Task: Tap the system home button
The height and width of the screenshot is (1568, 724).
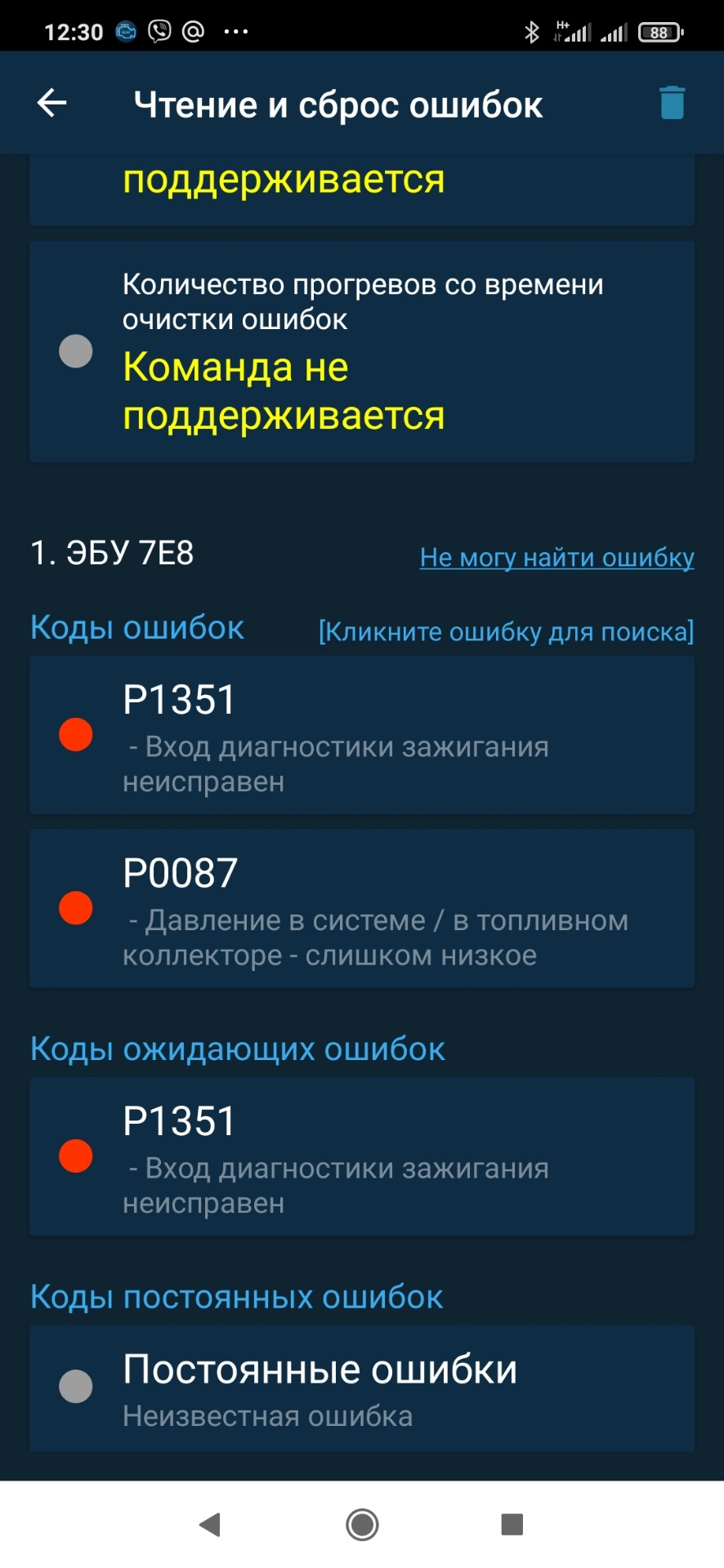Action: click(x=362, y=1524)
